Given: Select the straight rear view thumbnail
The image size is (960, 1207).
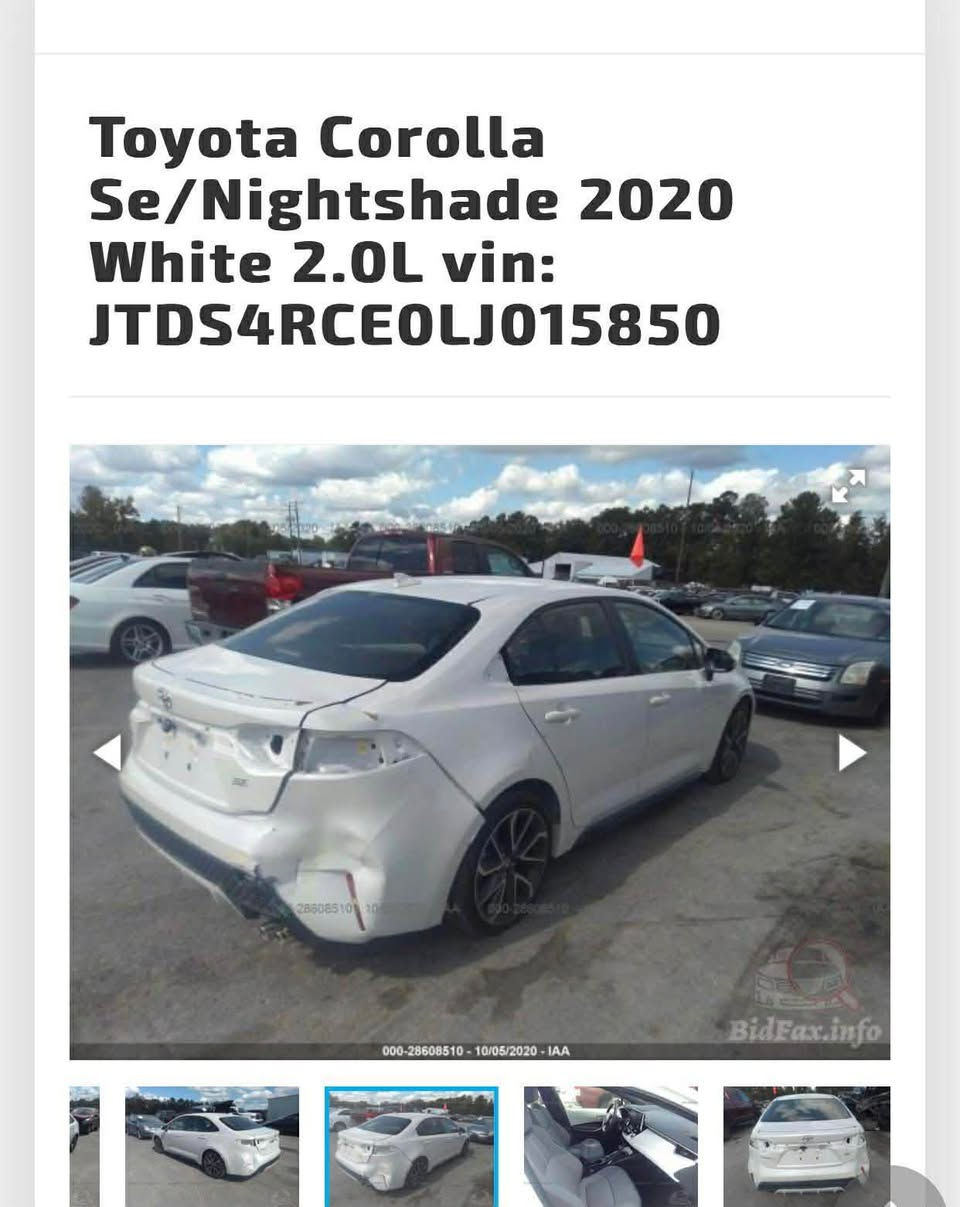Looking at the screenshot, I should click(x=806, y=1145).
